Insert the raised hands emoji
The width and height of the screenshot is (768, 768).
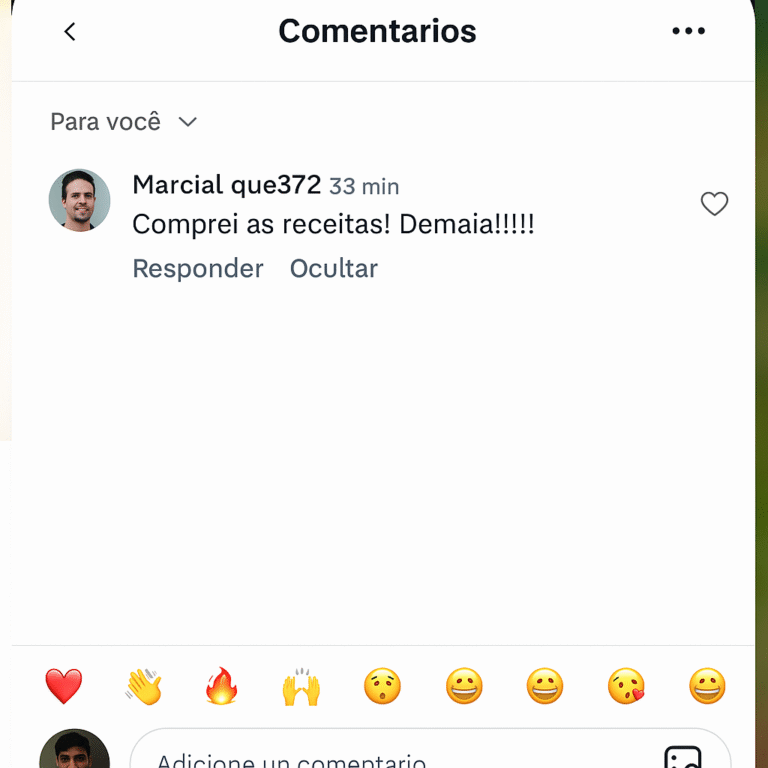[x=301, y=688]
